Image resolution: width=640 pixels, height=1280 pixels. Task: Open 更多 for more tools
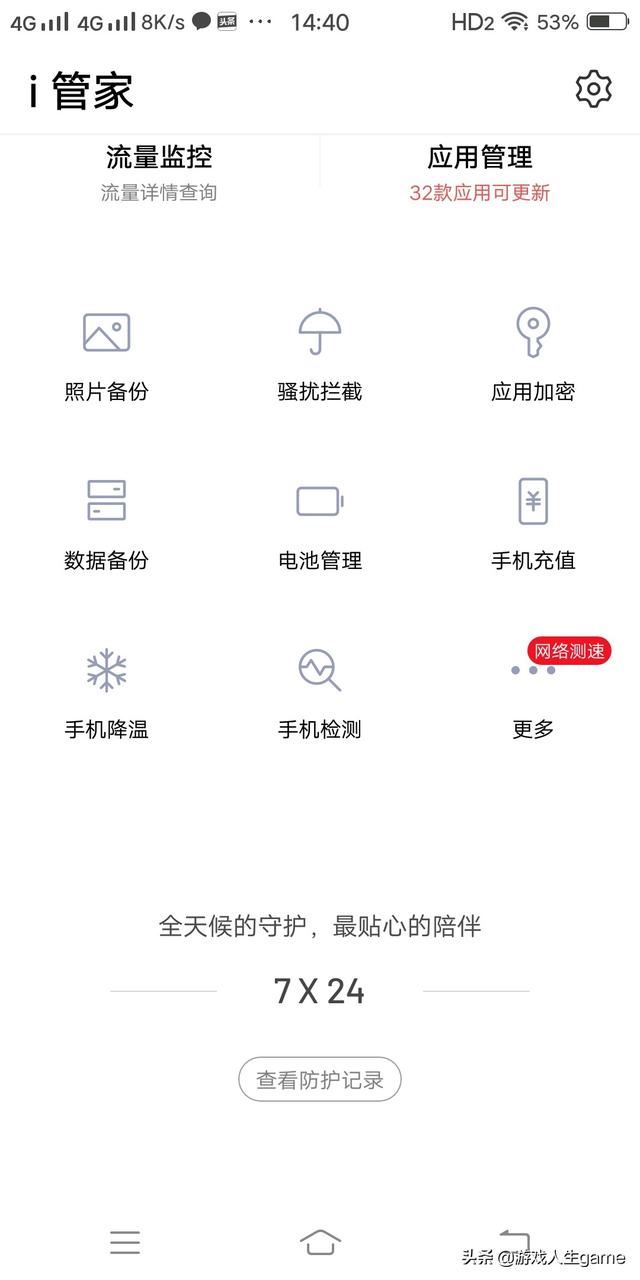click(533, 692)
